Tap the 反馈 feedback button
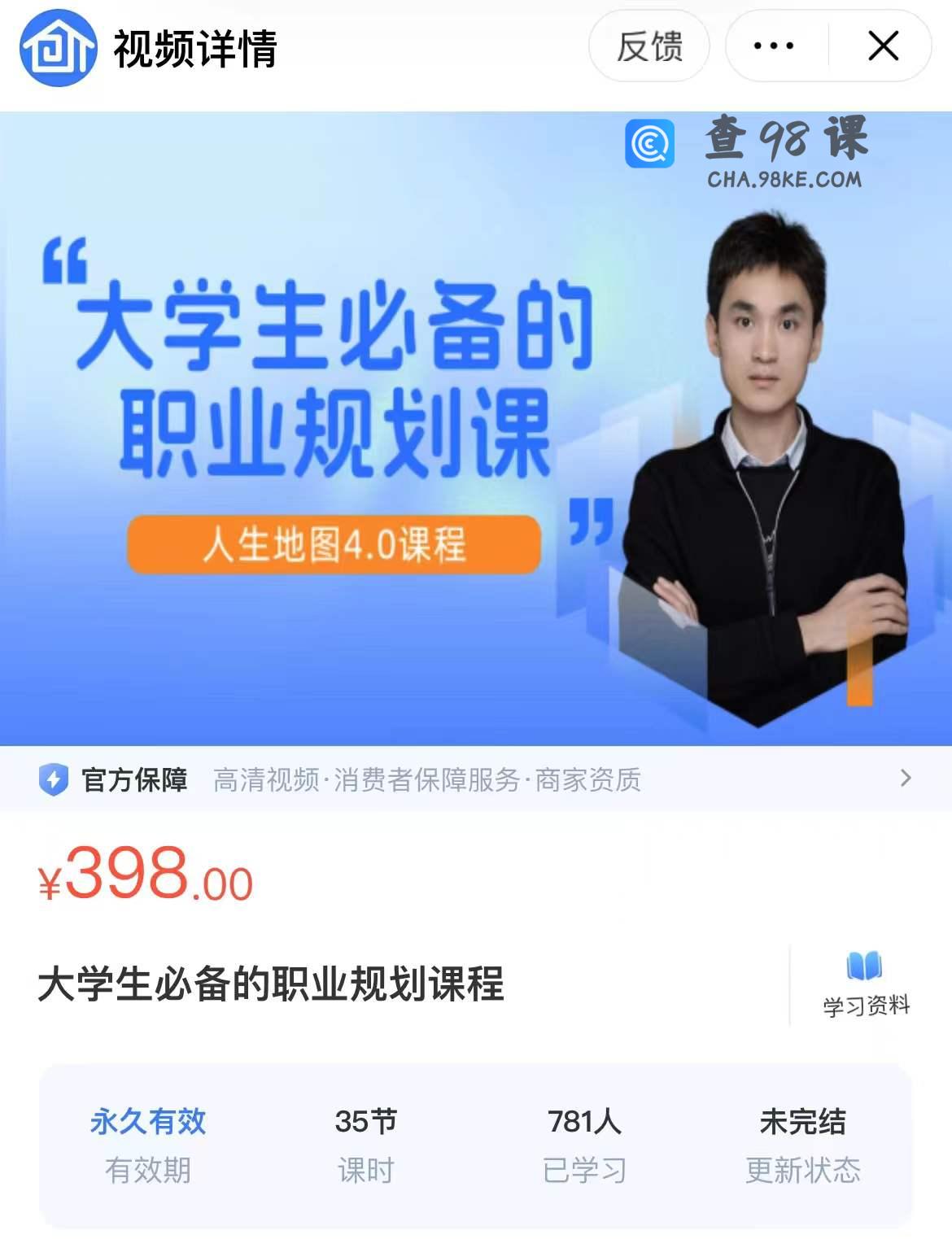The height and width of the screenshot is (1239, 952). tap(648, 46)
